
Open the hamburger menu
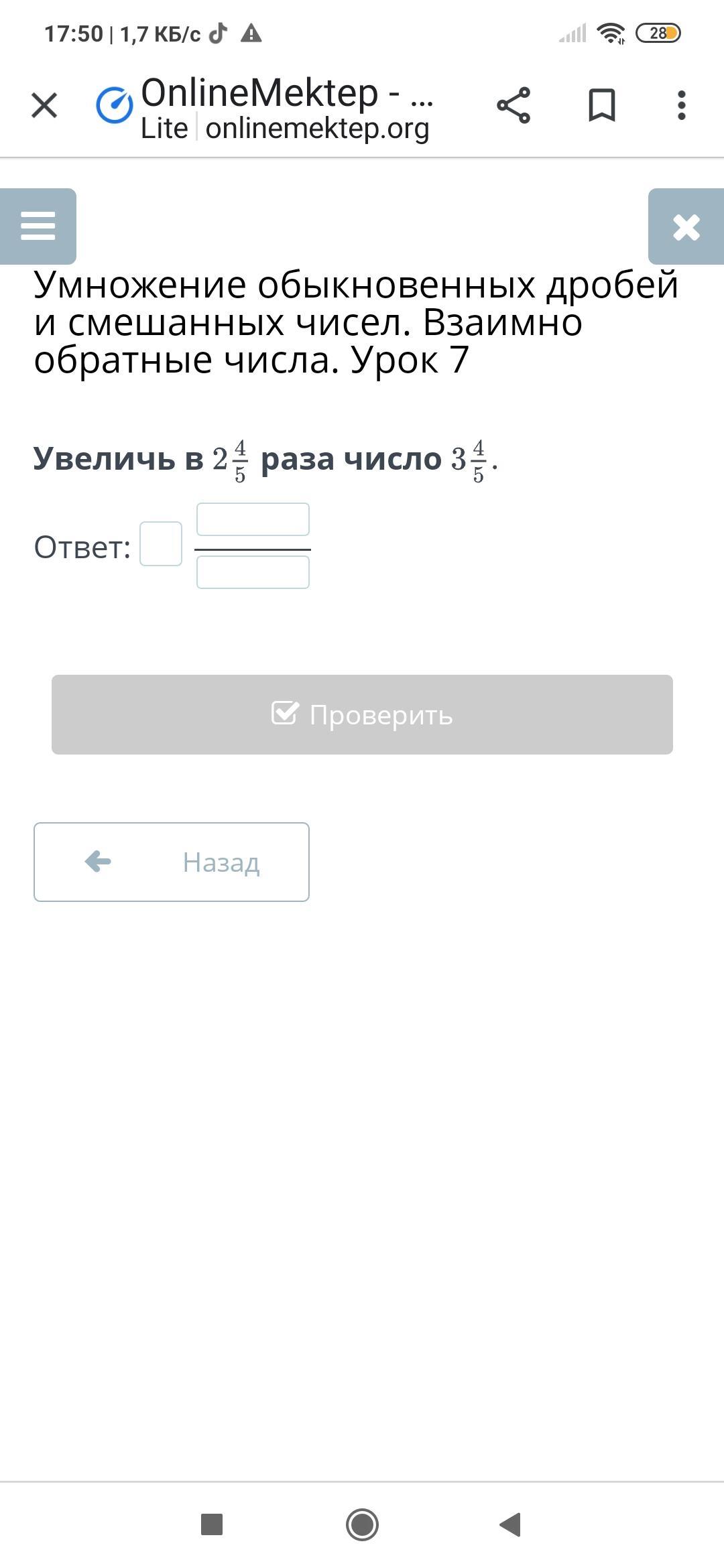click(38, 226)
